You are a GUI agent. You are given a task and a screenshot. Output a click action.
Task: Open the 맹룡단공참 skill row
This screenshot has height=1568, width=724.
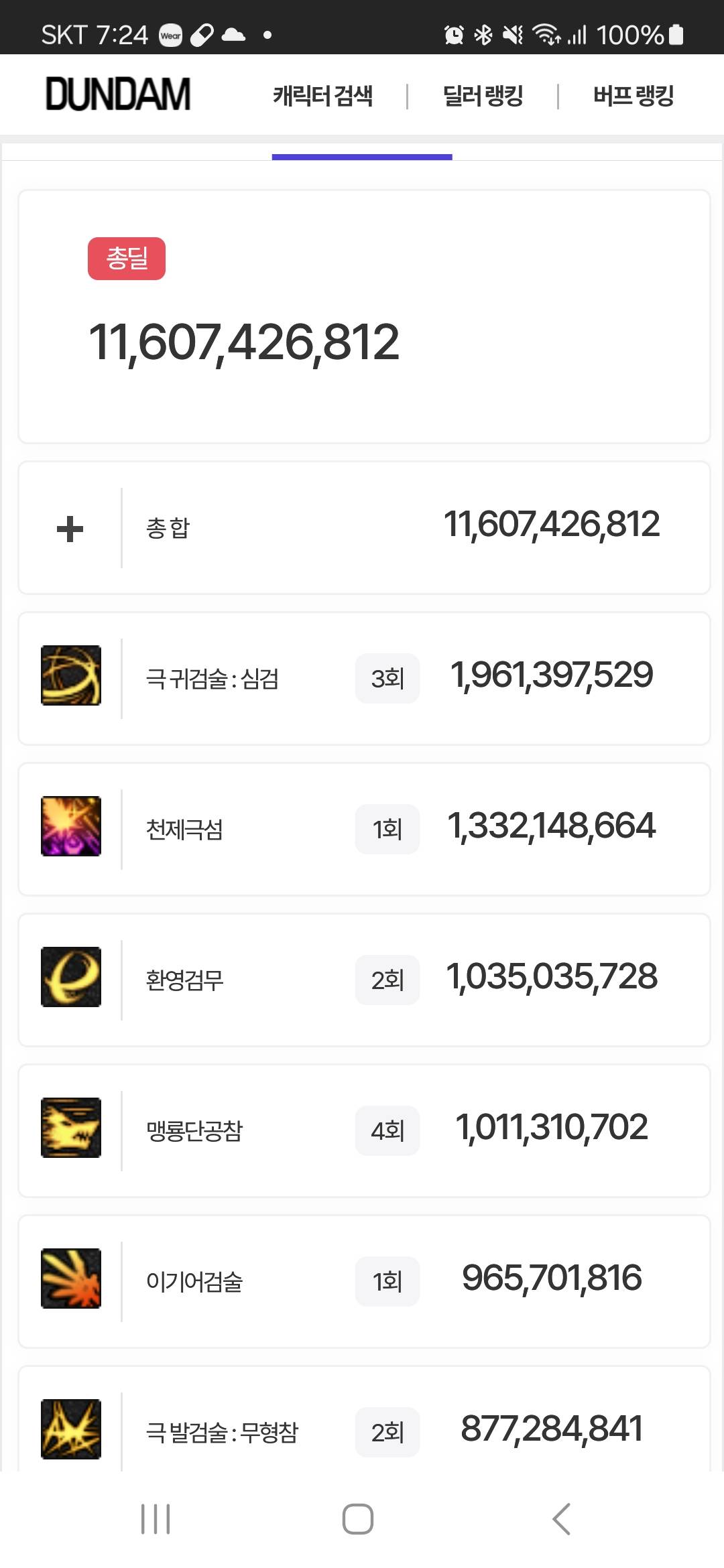tap(364, 1130)
